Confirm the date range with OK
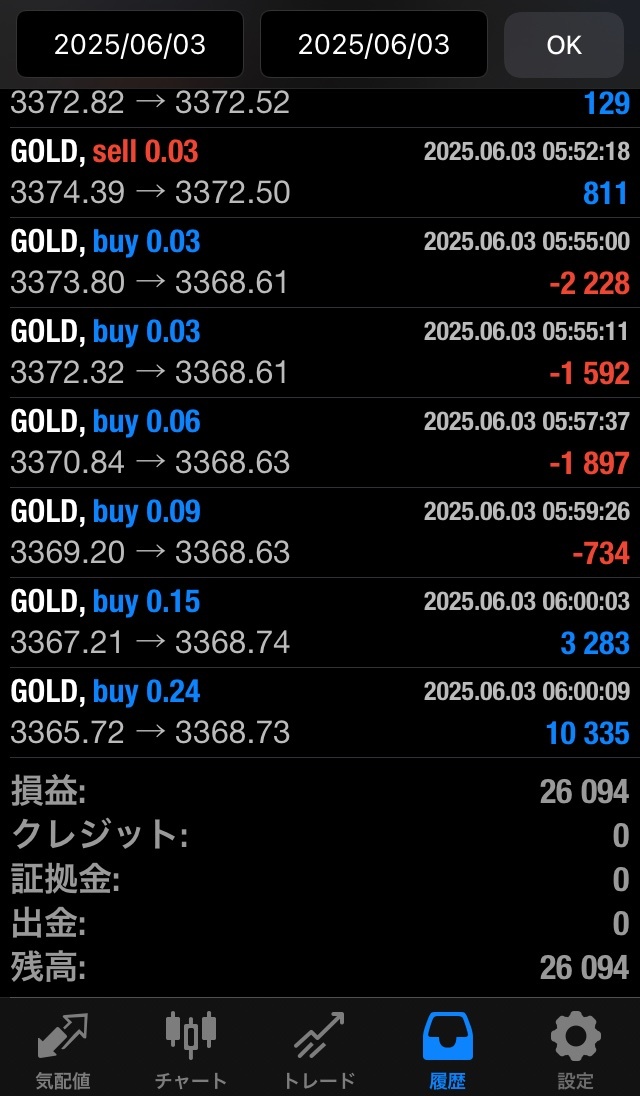This screenshot has width=640, height=1096. point(564,45)
